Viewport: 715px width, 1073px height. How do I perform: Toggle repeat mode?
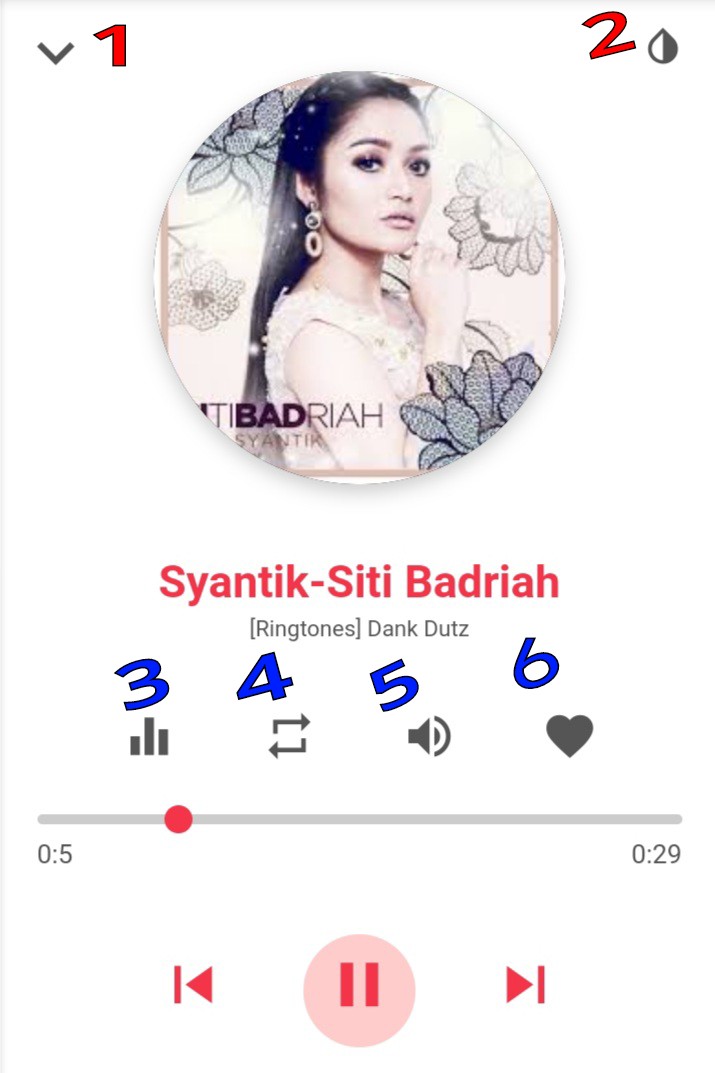(289, 738)
